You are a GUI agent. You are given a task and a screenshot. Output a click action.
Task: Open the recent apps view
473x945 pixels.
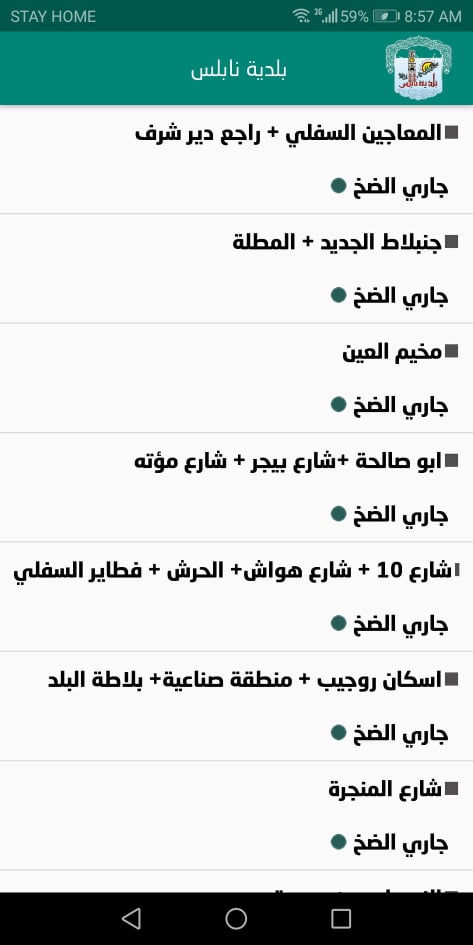click(341, 918)
